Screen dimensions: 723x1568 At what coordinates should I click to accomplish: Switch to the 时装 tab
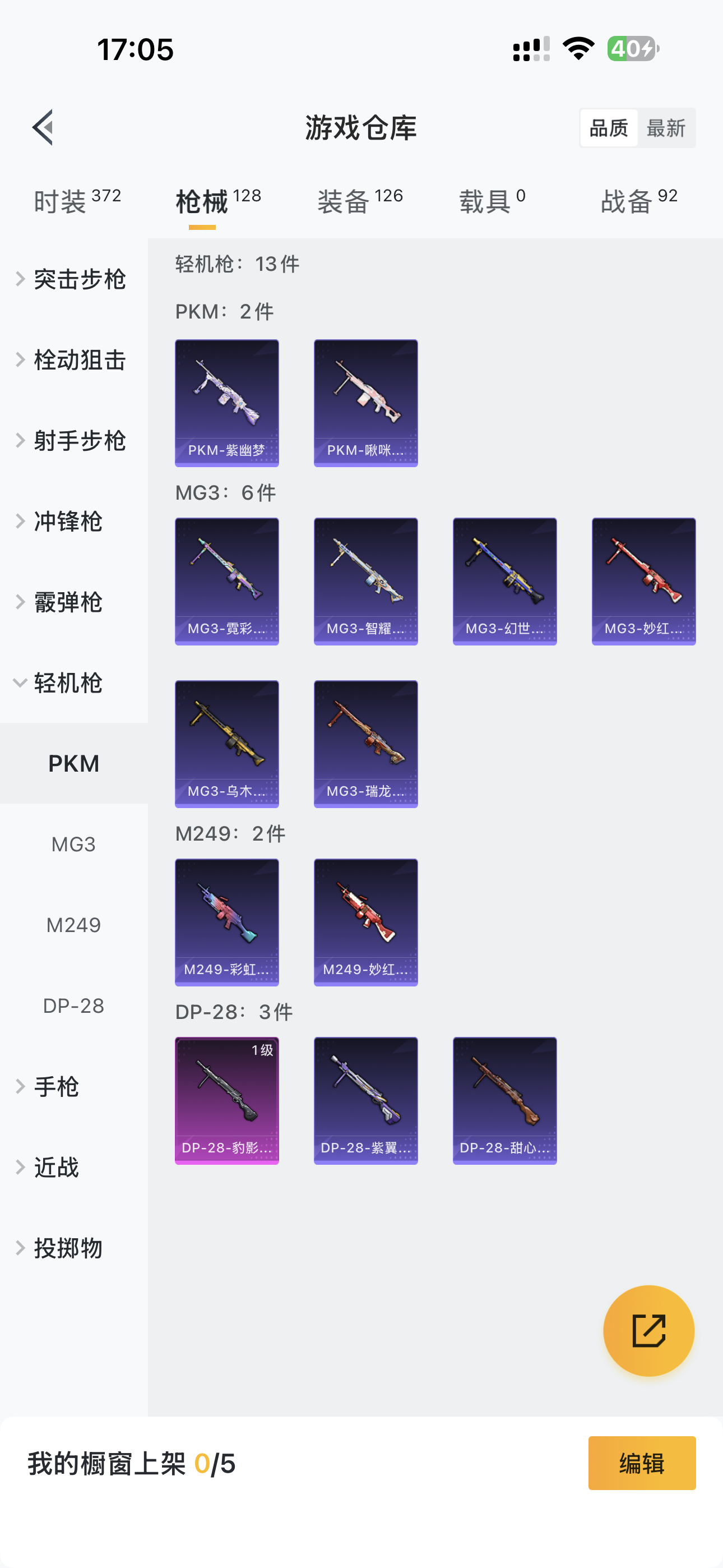pyautogui.click(x=77, y=201)
